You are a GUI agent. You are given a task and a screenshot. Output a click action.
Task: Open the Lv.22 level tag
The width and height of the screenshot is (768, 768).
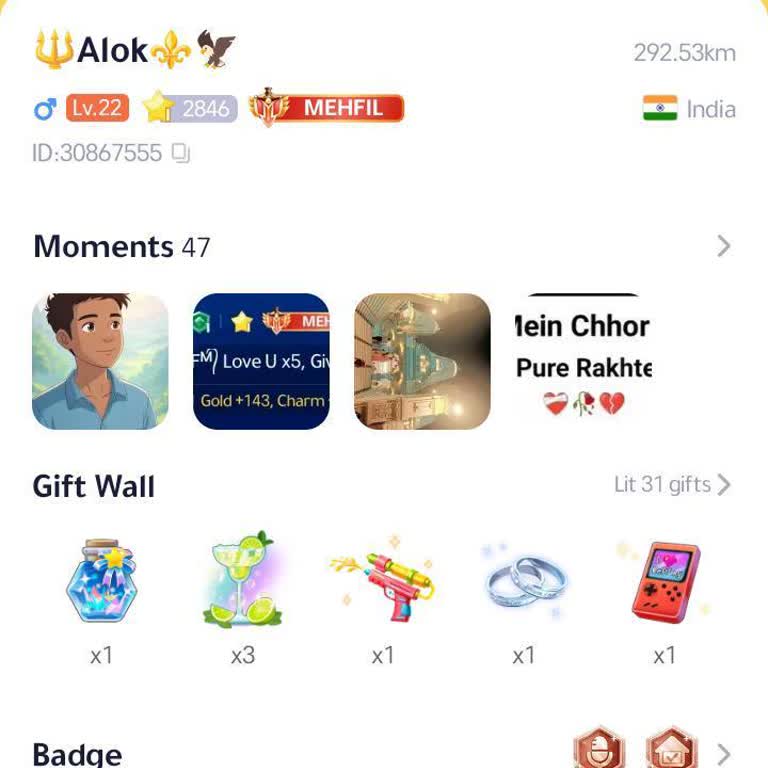[97, 108]
